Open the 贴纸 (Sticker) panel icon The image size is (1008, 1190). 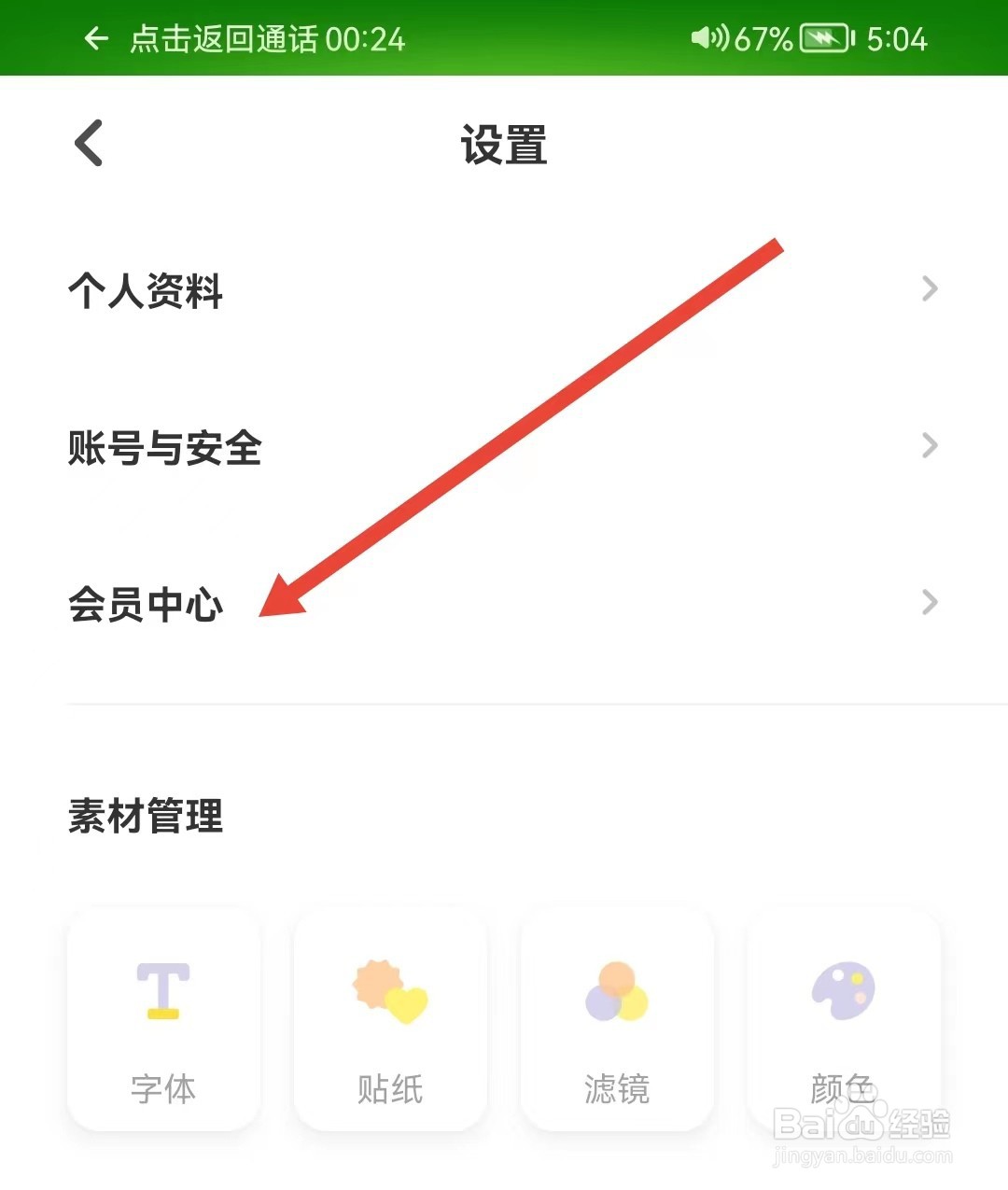click(389, 994)
